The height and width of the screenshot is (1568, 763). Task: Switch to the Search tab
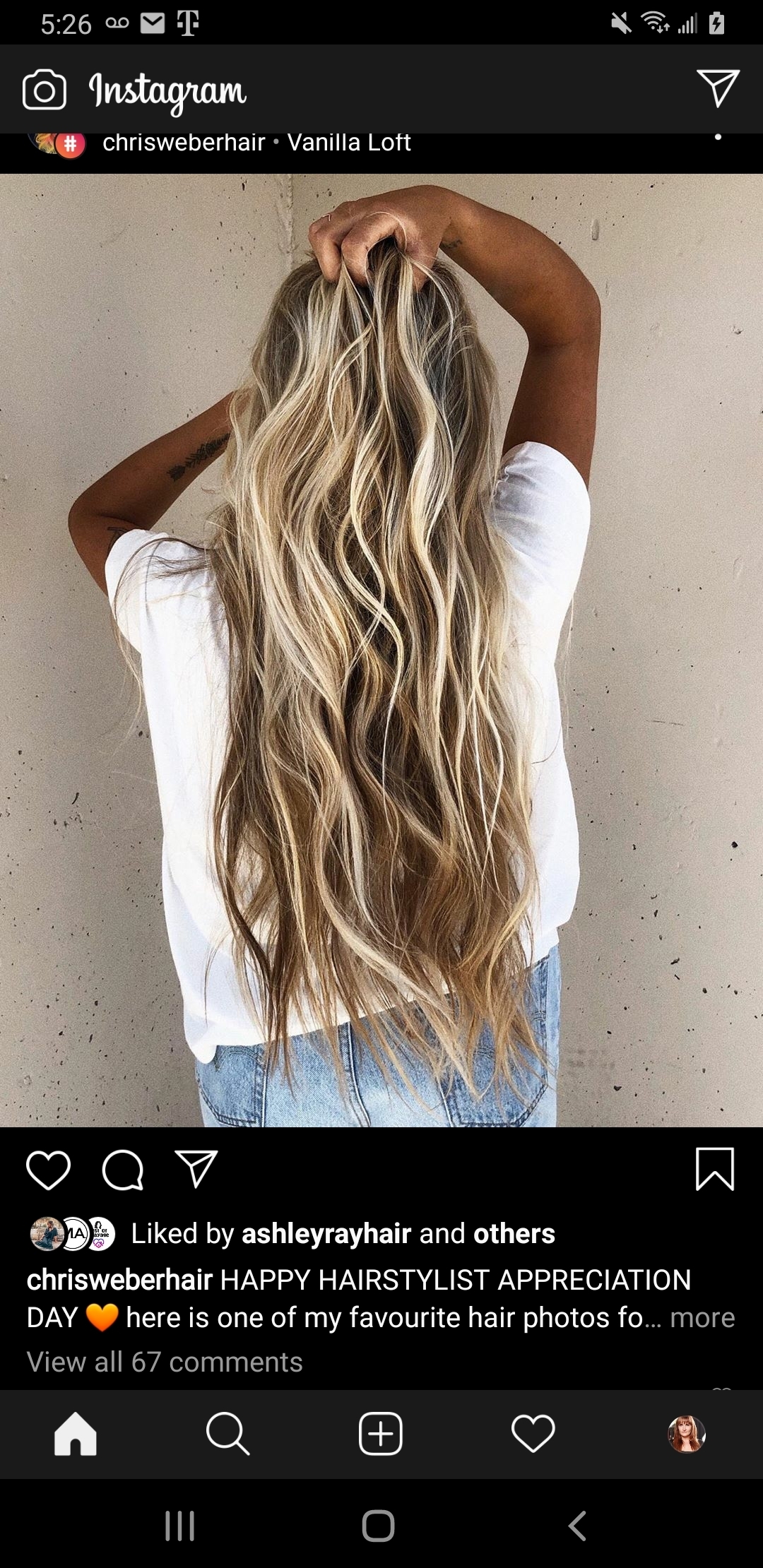[x=228, y=1434]
